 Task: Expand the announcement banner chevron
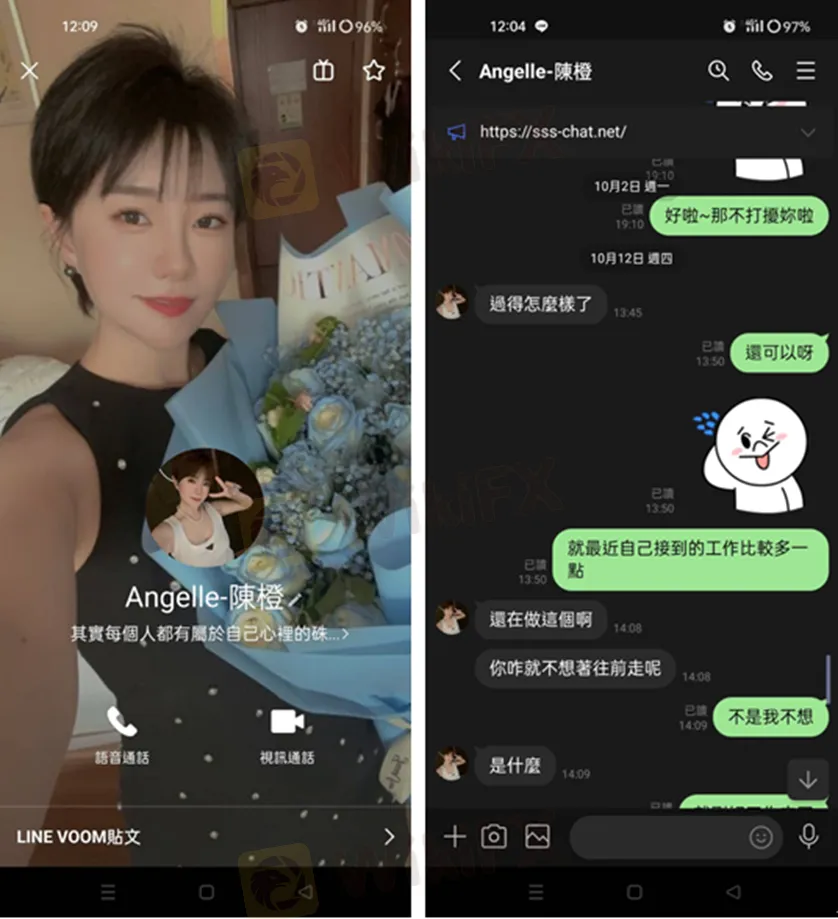point(808,132)
